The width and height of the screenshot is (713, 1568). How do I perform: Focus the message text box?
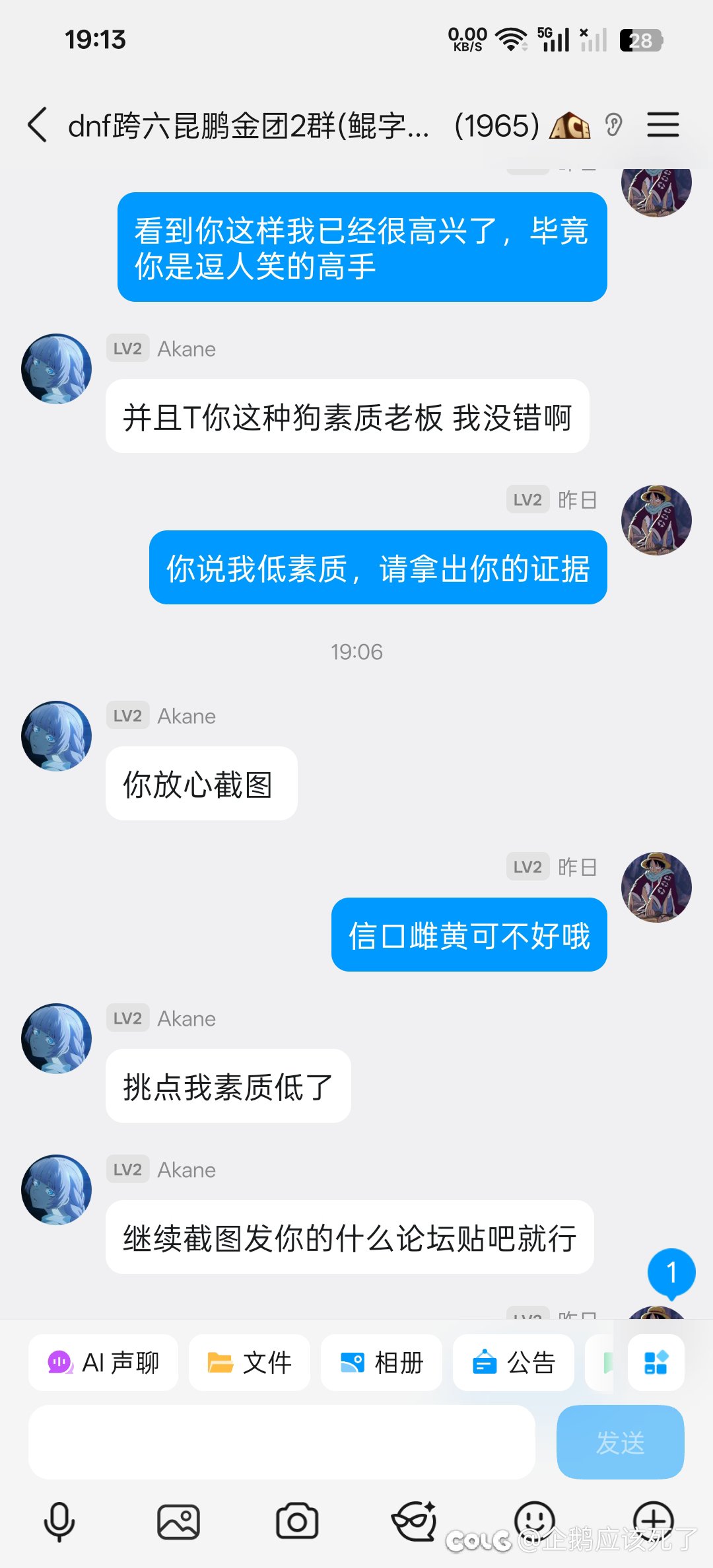click(x=281, y=1442)
